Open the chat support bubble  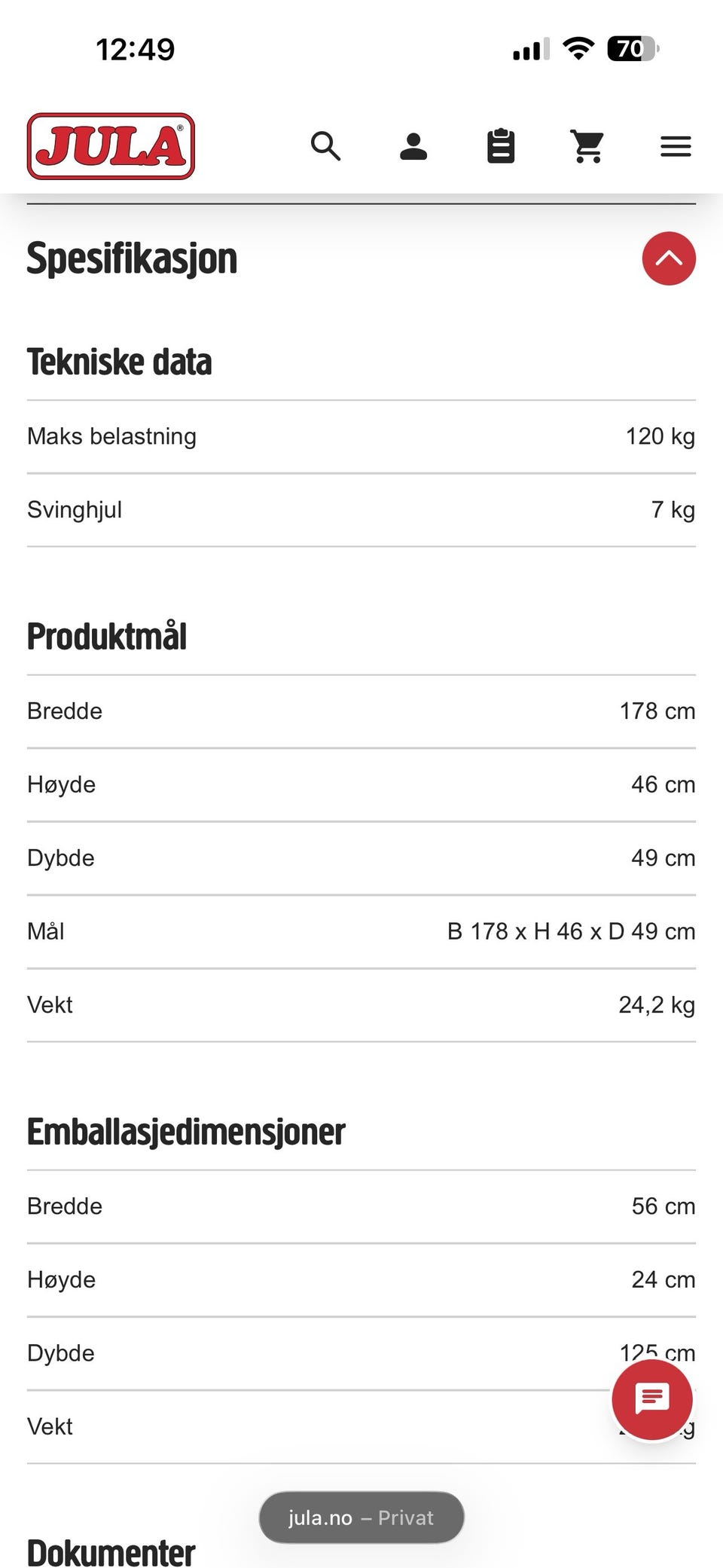652,1399
